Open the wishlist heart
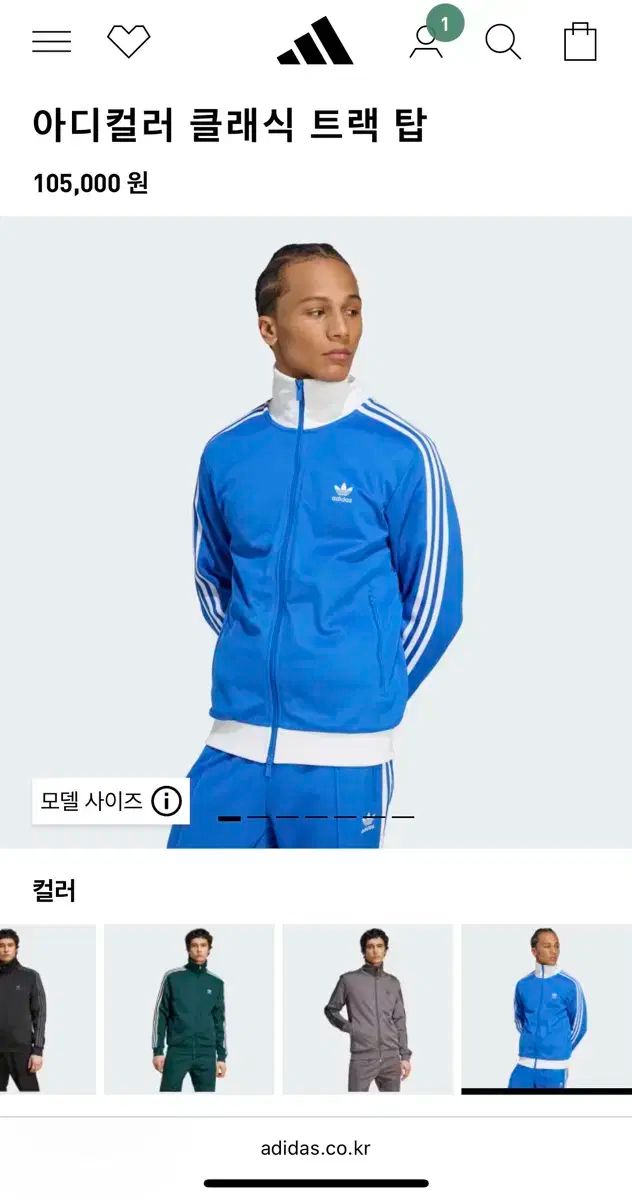632x1200 pixels. pos(128,41)
